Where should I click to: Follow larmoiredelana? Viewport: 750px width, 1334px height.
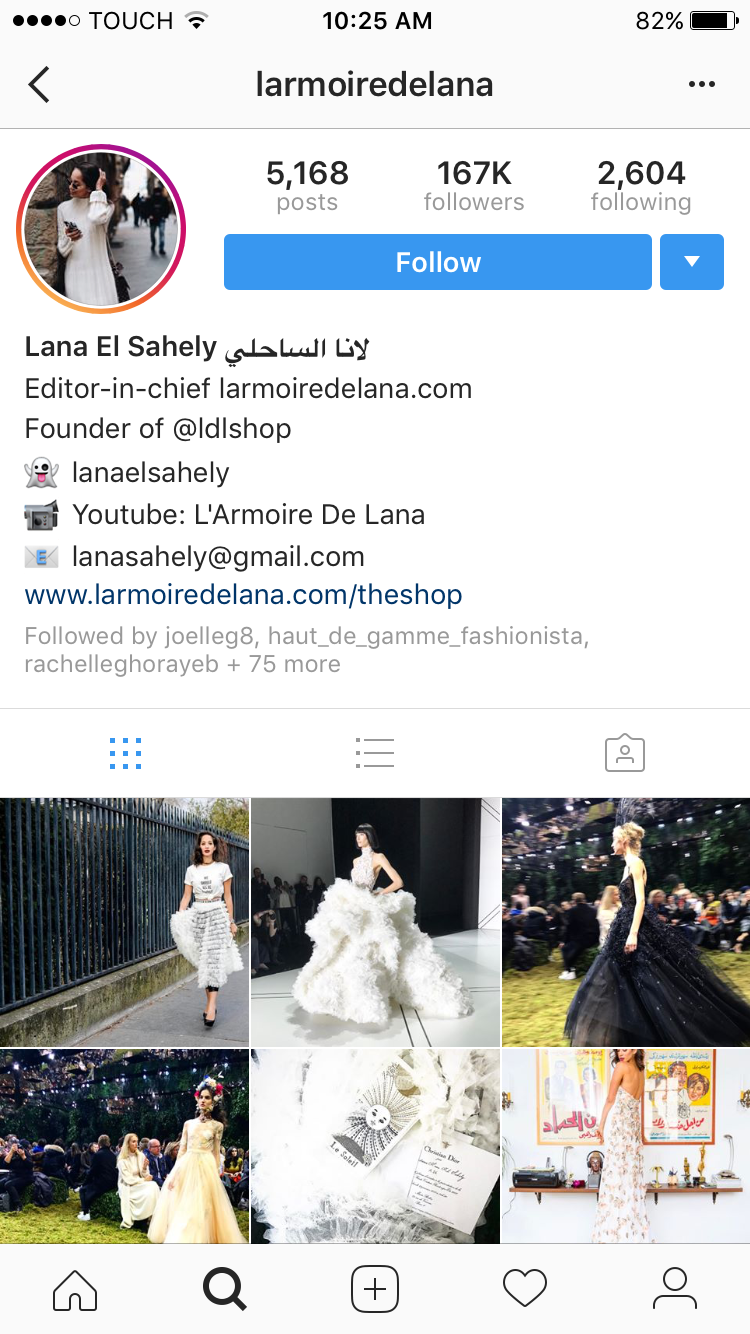(x=438, y=262)
